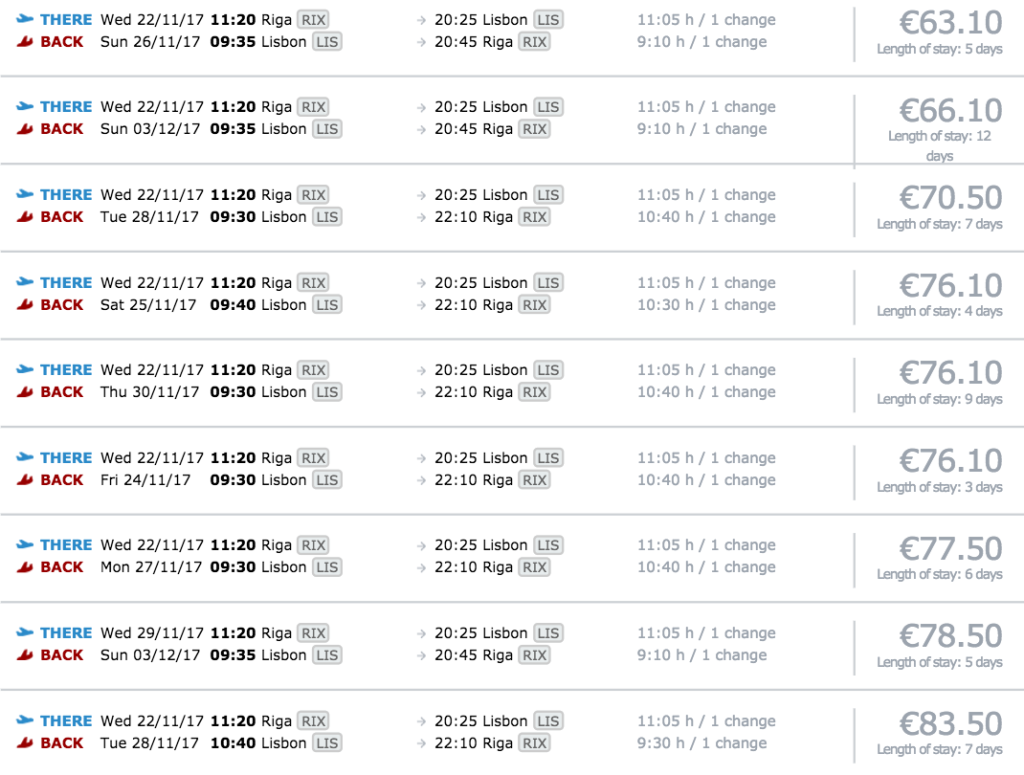
Task: Choose the €76.10 result returning Sat 25/11
Action: pos(949,286)
